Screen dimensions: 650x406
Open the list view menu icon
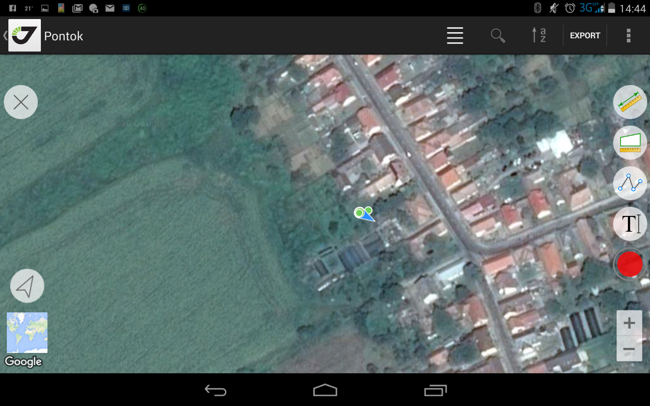(x=455, y=36)
